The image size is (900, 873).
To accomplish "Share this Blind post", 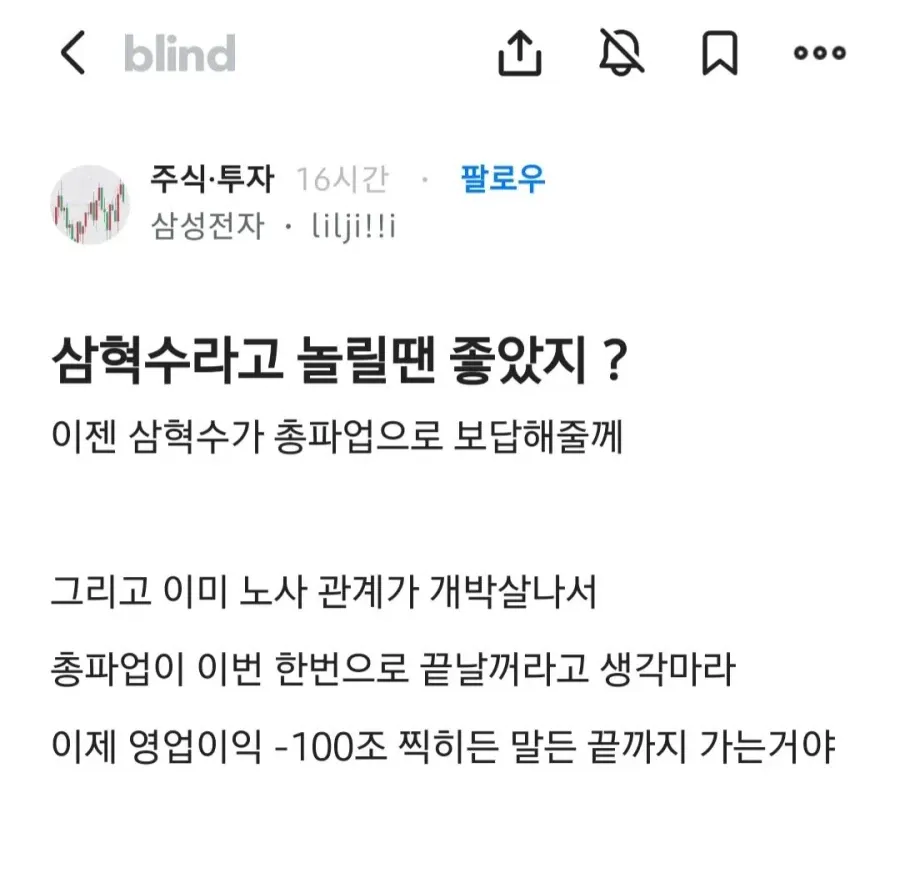I will click(519, 53).
